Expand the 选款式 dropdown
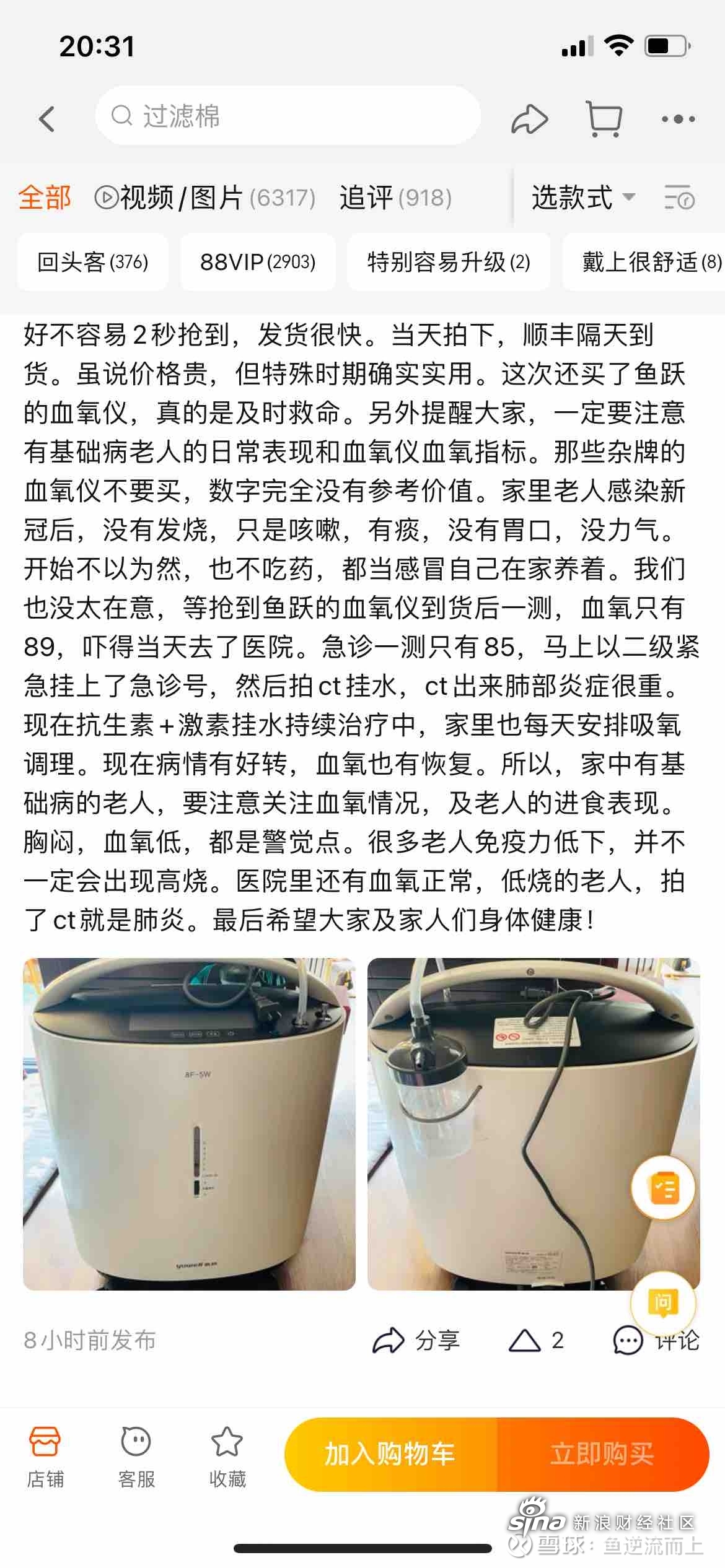725x1568 pixels. [582, 198]
